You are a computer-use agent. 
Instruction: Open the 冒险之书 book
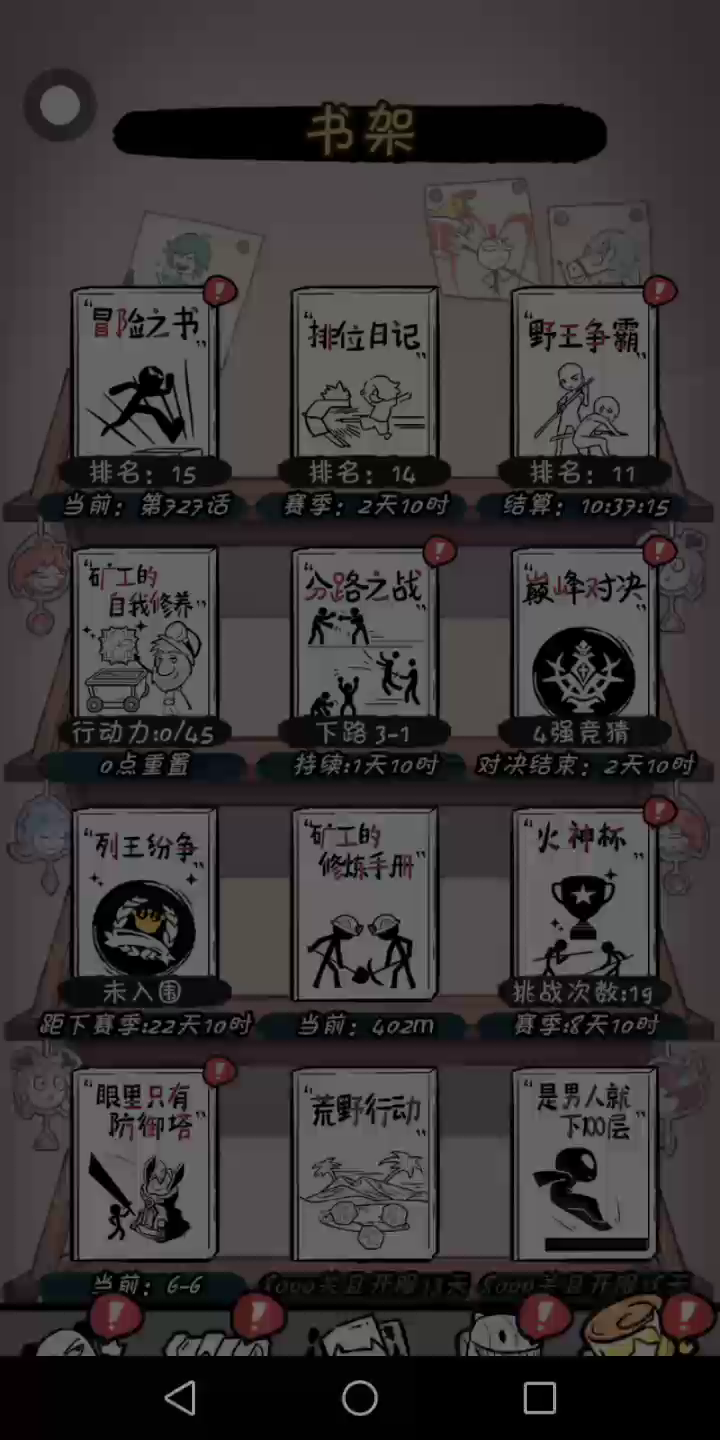click(145, 375)
